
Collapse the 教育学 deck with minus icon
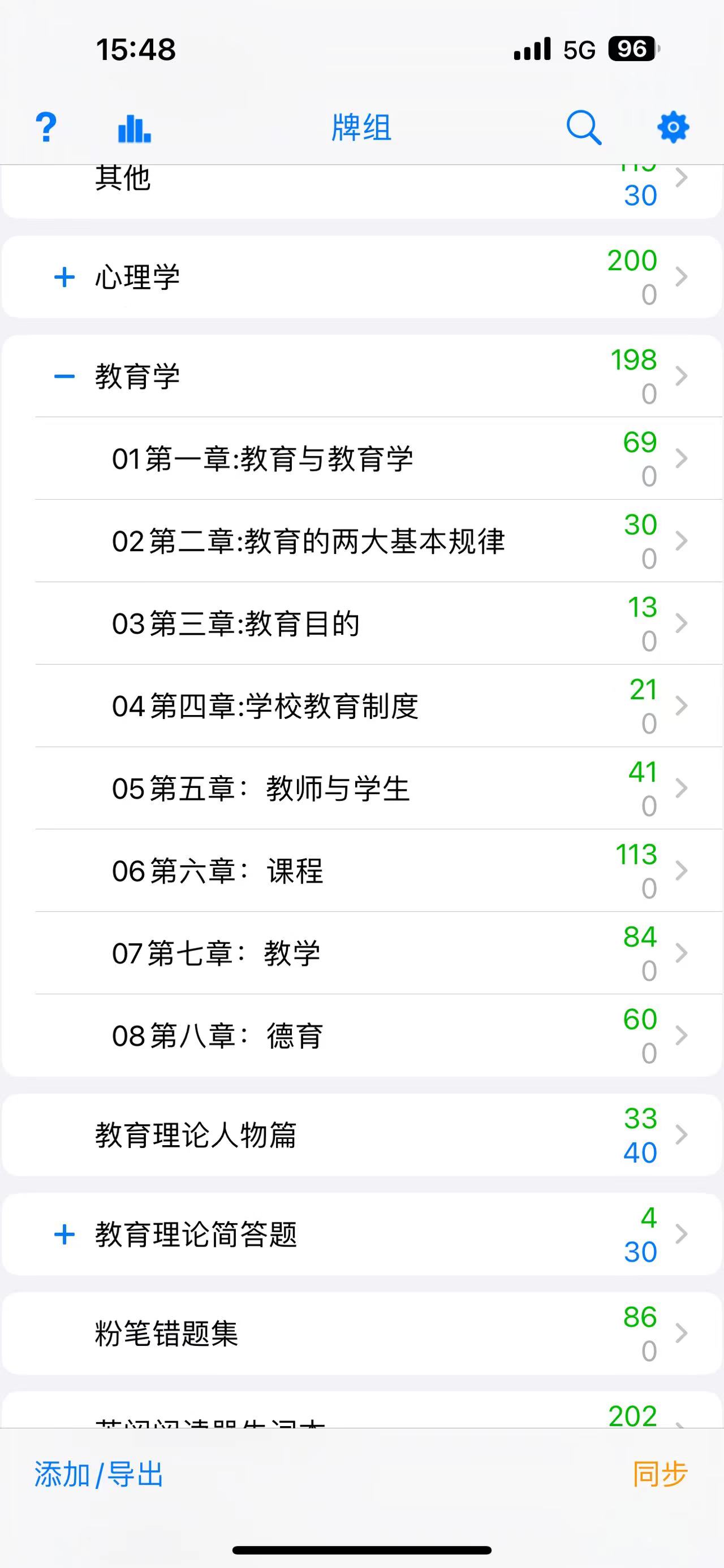pos(64,376)
